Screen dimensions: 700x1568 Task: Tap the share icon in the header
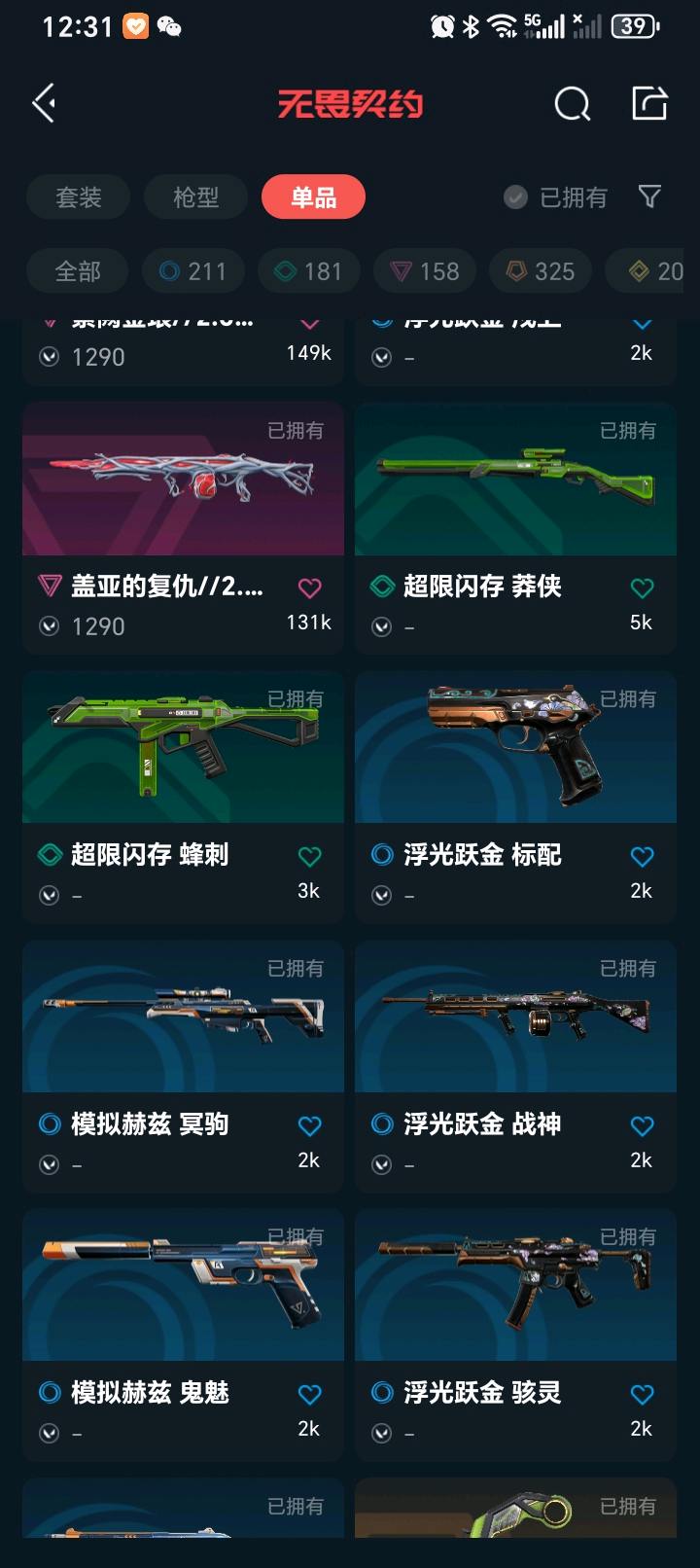click(x=649, y=103)
